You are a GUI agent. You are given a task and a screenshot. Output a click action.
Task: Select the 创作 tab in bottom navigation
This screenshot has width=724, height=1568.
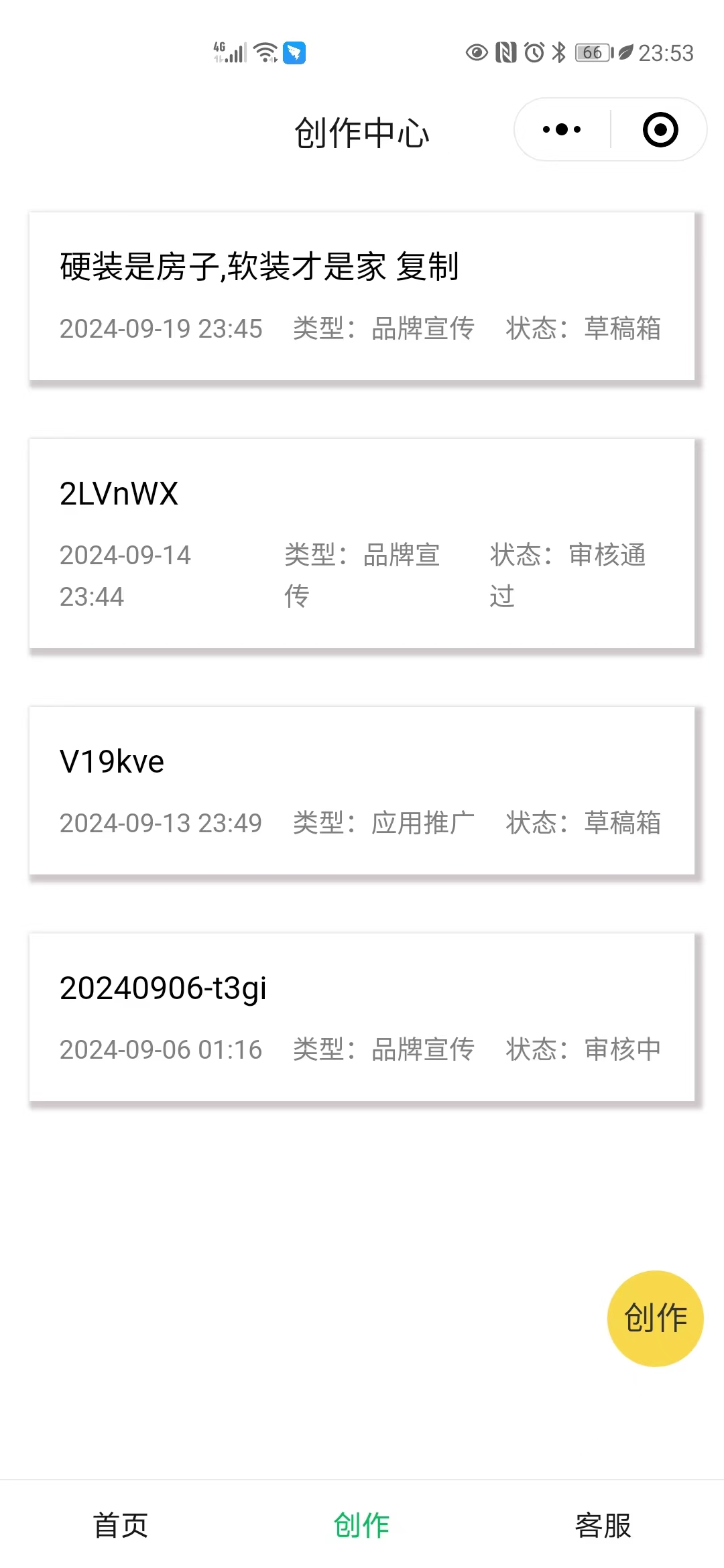pyautogui.click(x=362, y=1525)
